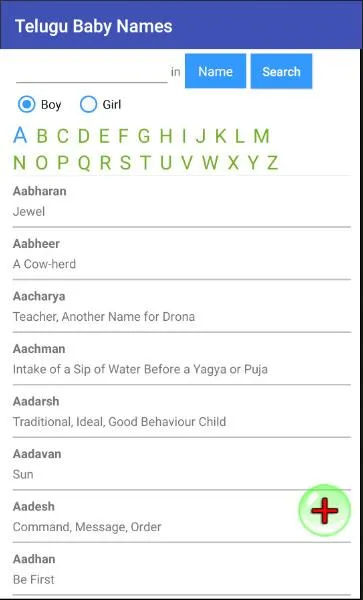
Task: Select the name Aadarsh
Action: [182, 411]
